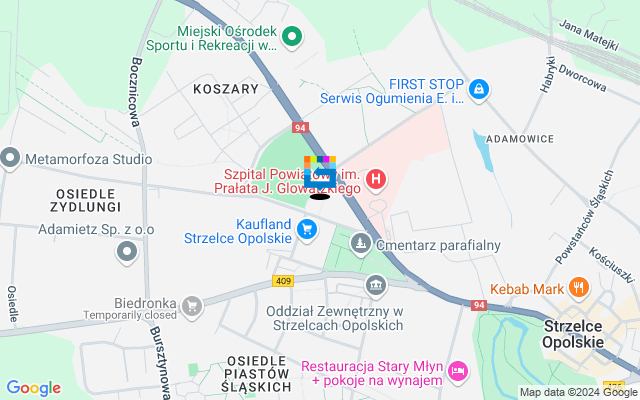The image size is (640, 400).
Task: Open the Kebab Mark restaurant marker
Action: click(x=578, y=288)
